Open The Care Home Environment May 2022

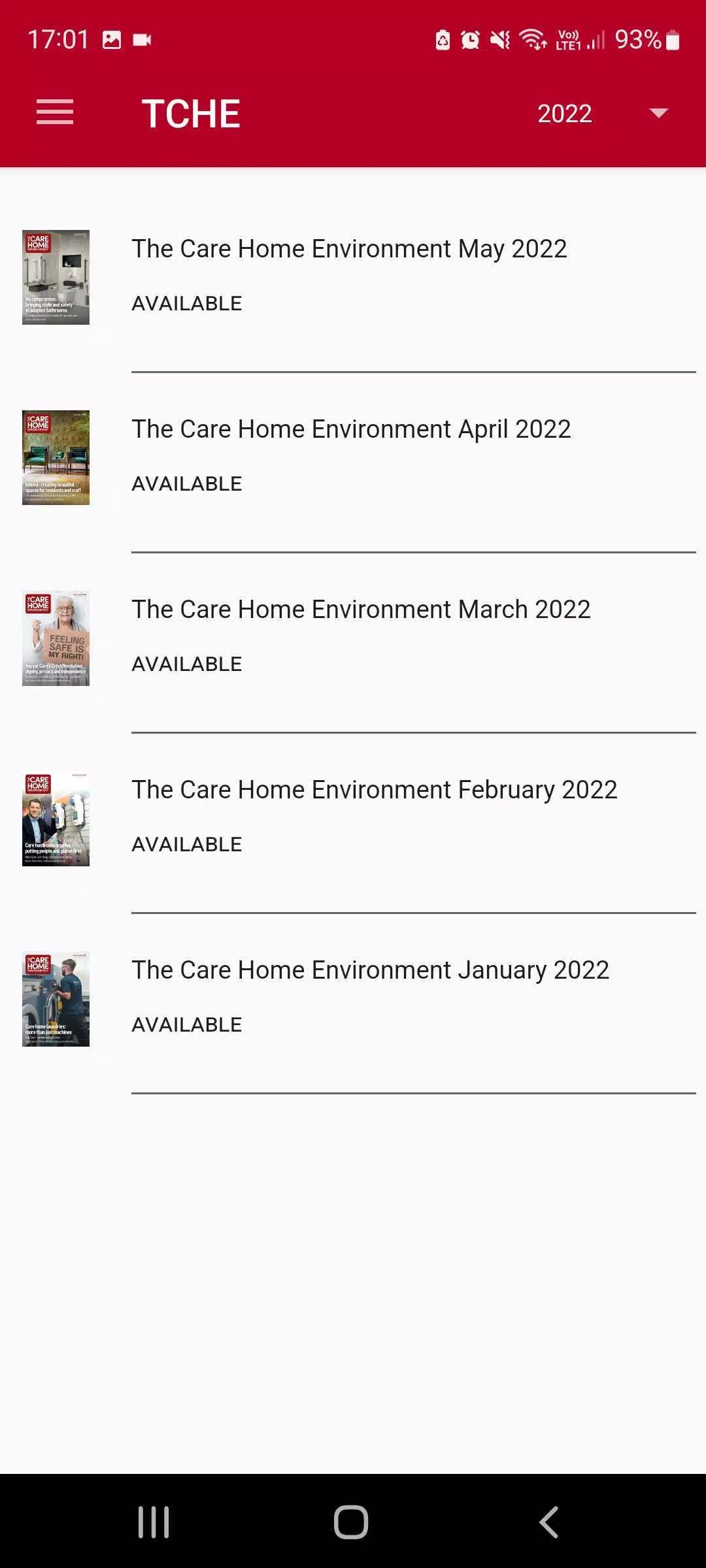[x=353, y=277]
